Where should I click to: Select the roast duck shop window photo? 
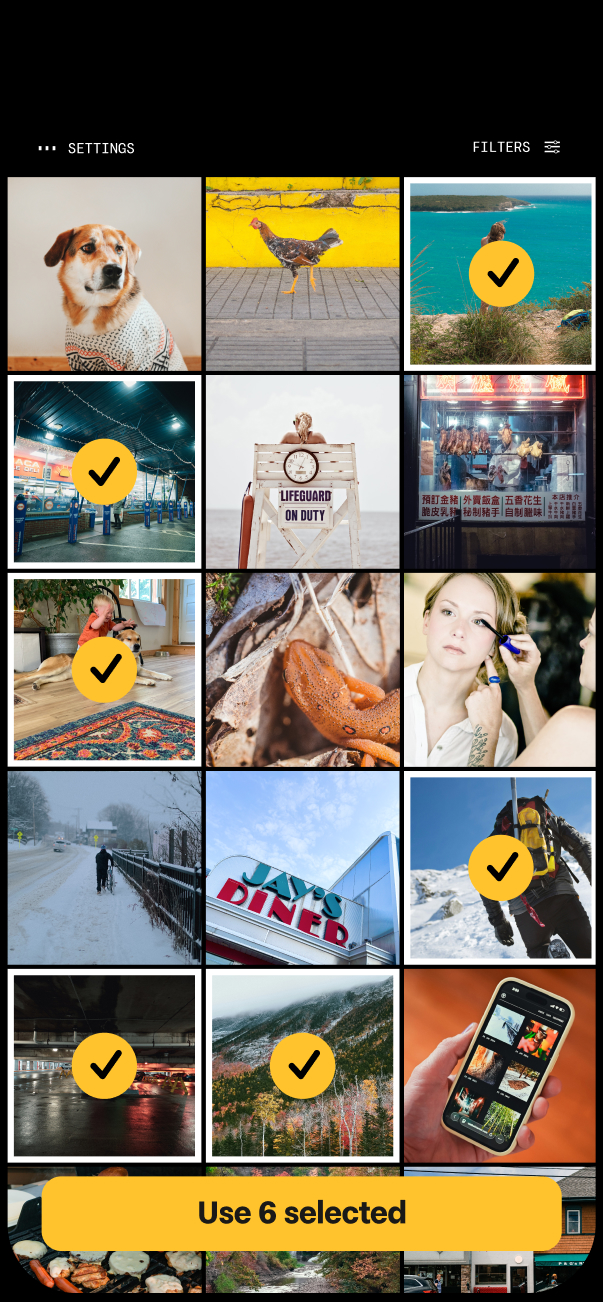pos(500,472)
